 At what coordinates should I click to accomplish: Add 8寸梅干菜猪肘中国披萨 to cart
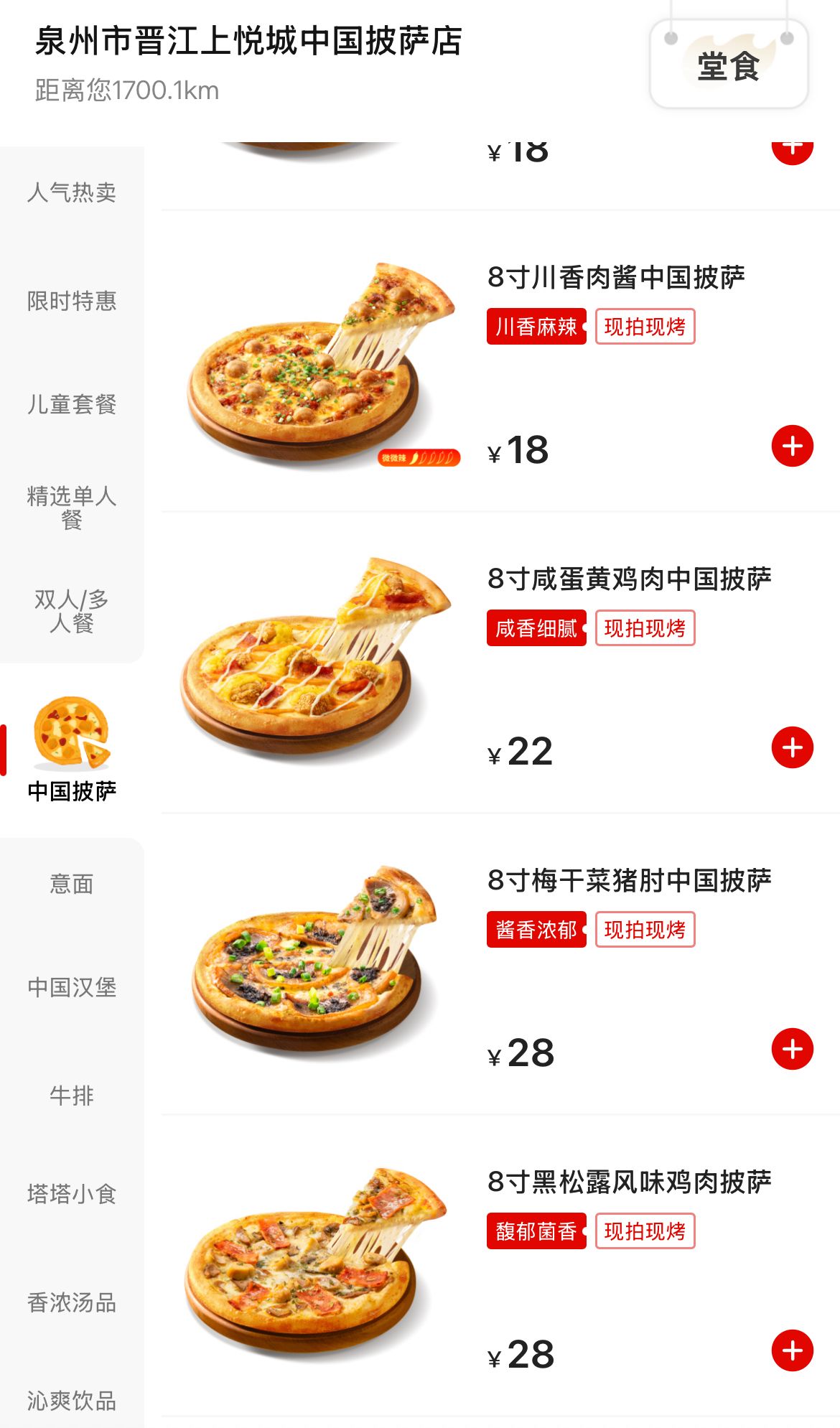coord(792,1050)
